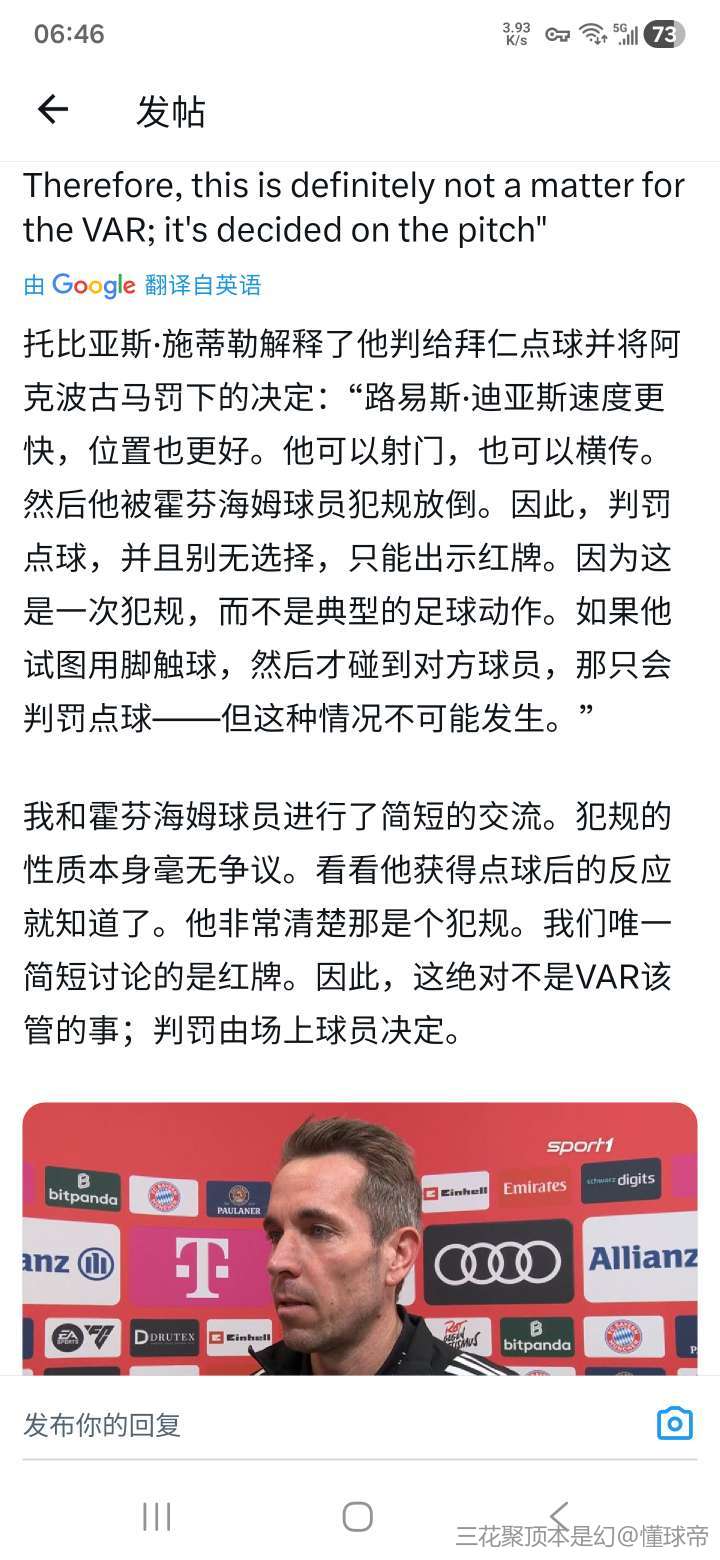Image resolution: width=720 pixels, height=1560 pixels.
Task: Open recent apps from navigation bar
Action: [x=157, y=1516]
